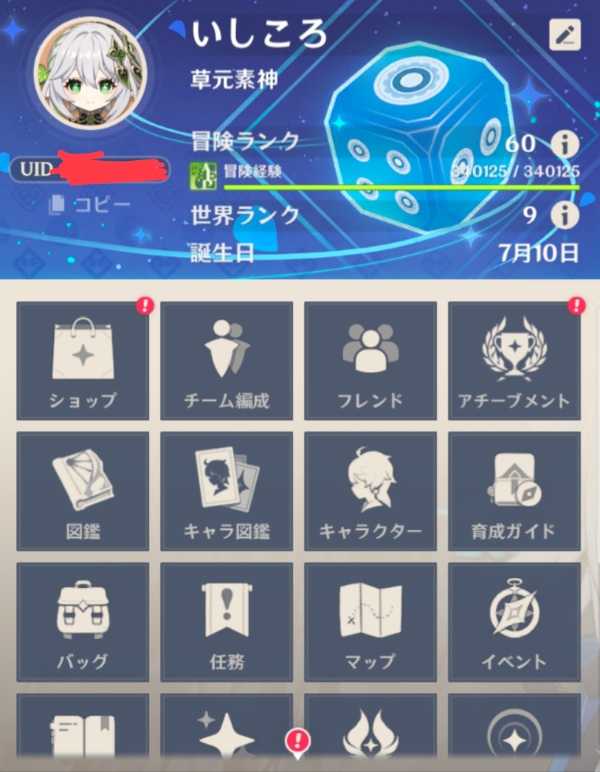
Task: Open the 任務 quests menu
Action: click(x=227, y=622)
